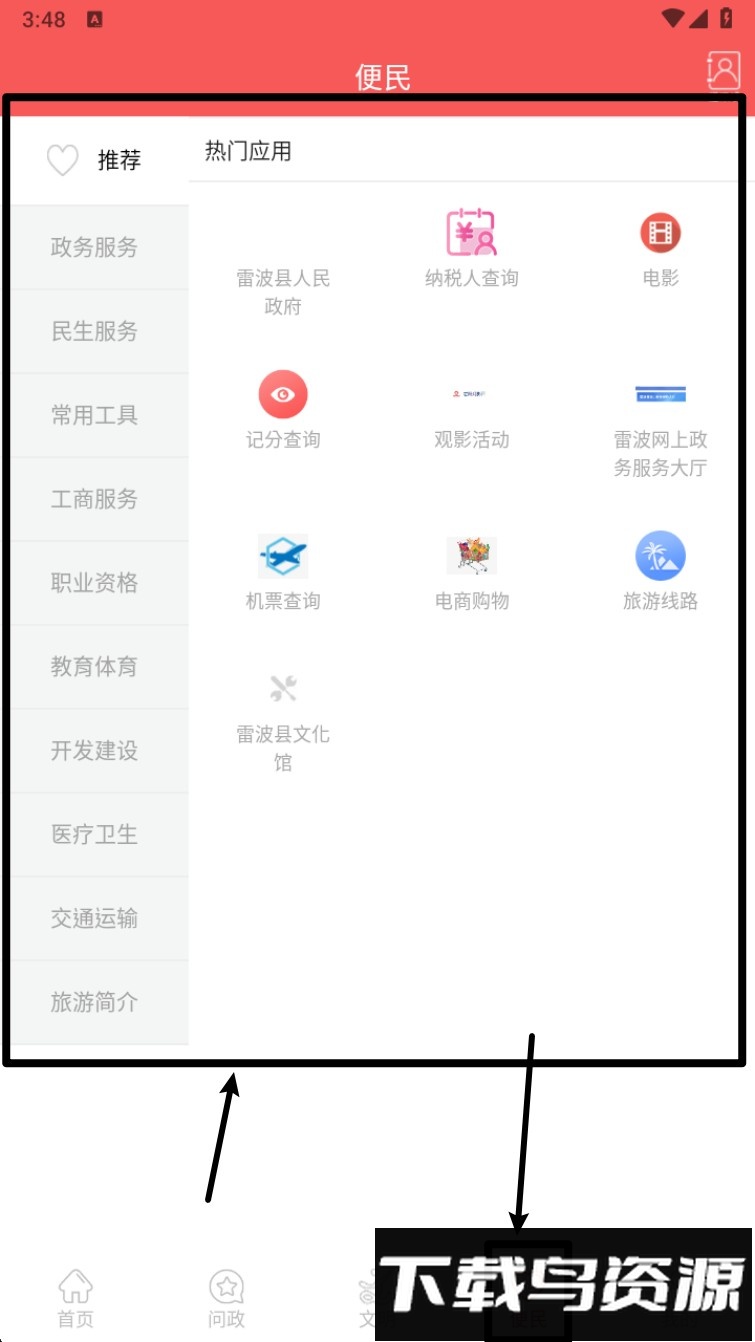Open 机票查询 service

coord(283,572)
